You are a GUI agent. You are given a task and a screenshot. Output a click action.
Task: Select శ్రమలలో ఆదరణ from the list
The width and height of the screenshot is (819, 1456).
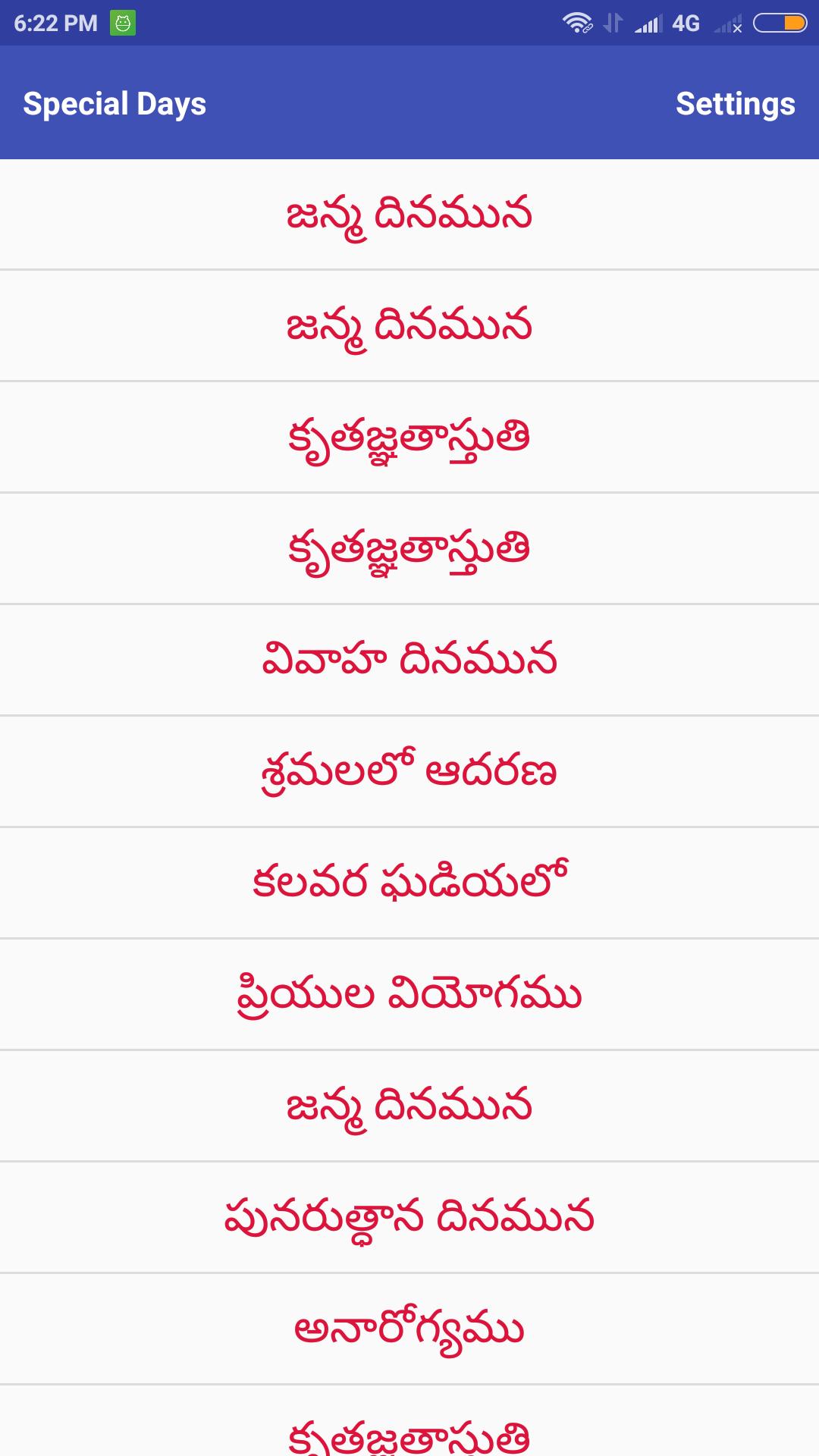409,771
